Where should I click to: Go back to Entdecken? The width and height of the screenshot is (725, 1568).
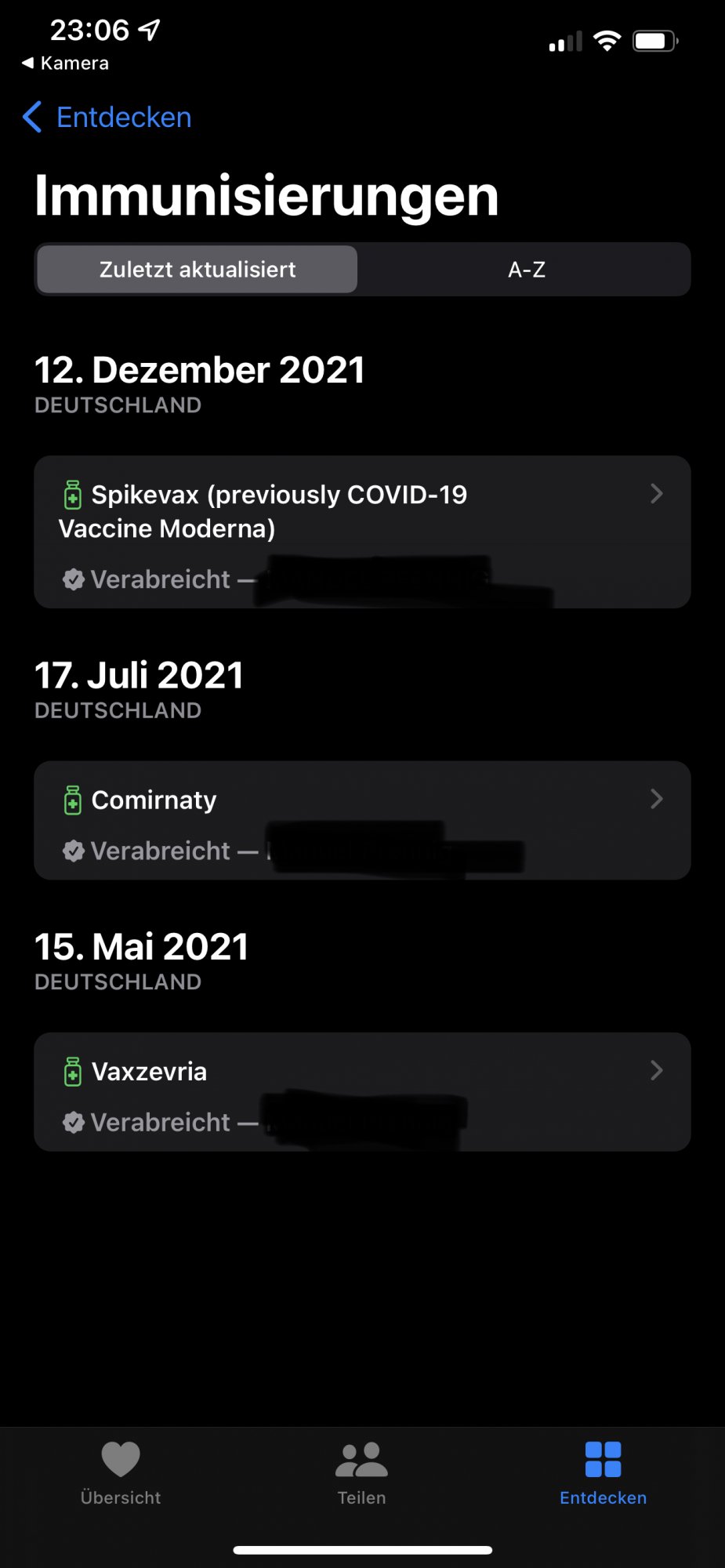click(x=108, y=118)
